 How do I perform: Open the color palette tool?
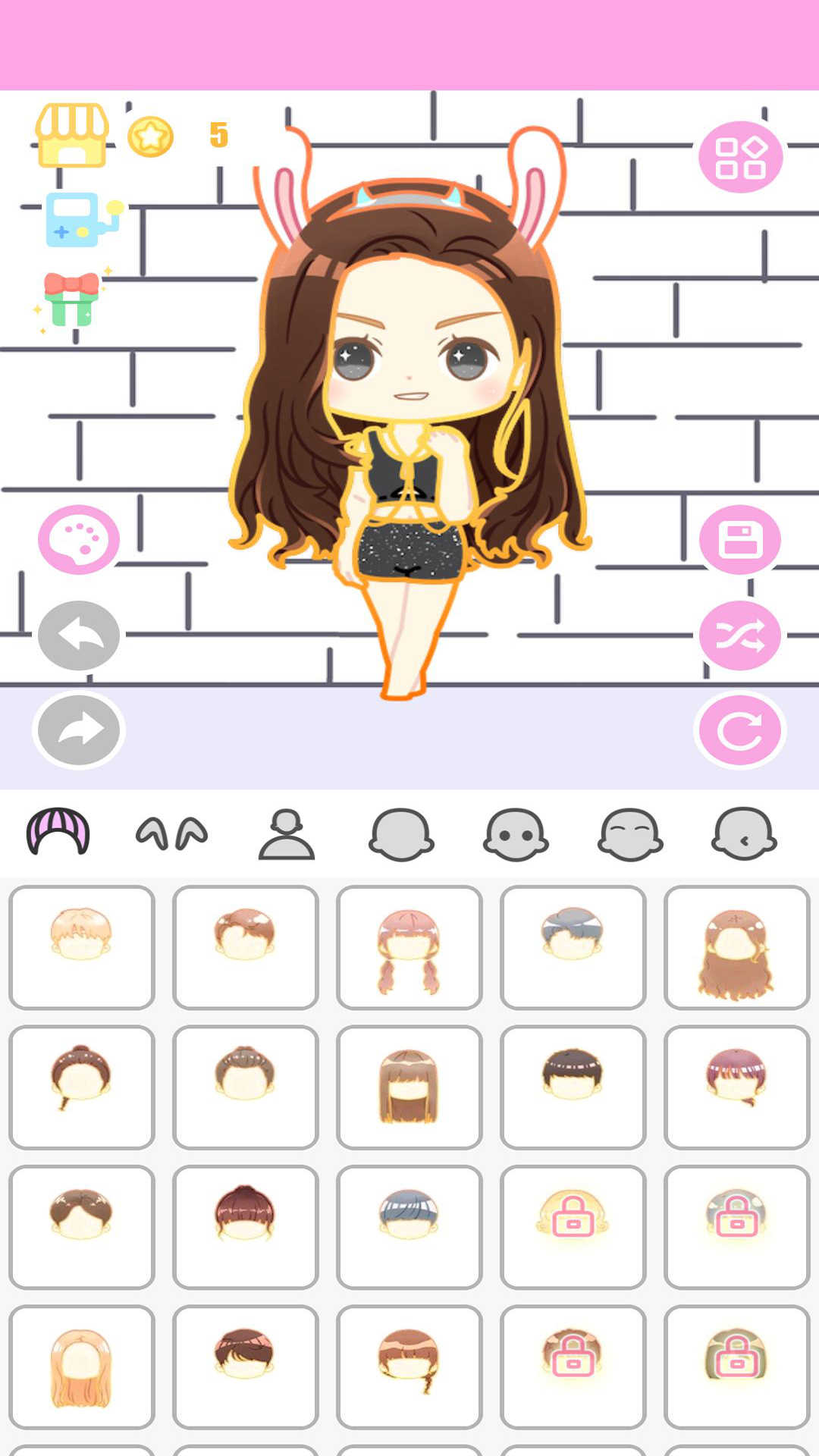(78, 541)
